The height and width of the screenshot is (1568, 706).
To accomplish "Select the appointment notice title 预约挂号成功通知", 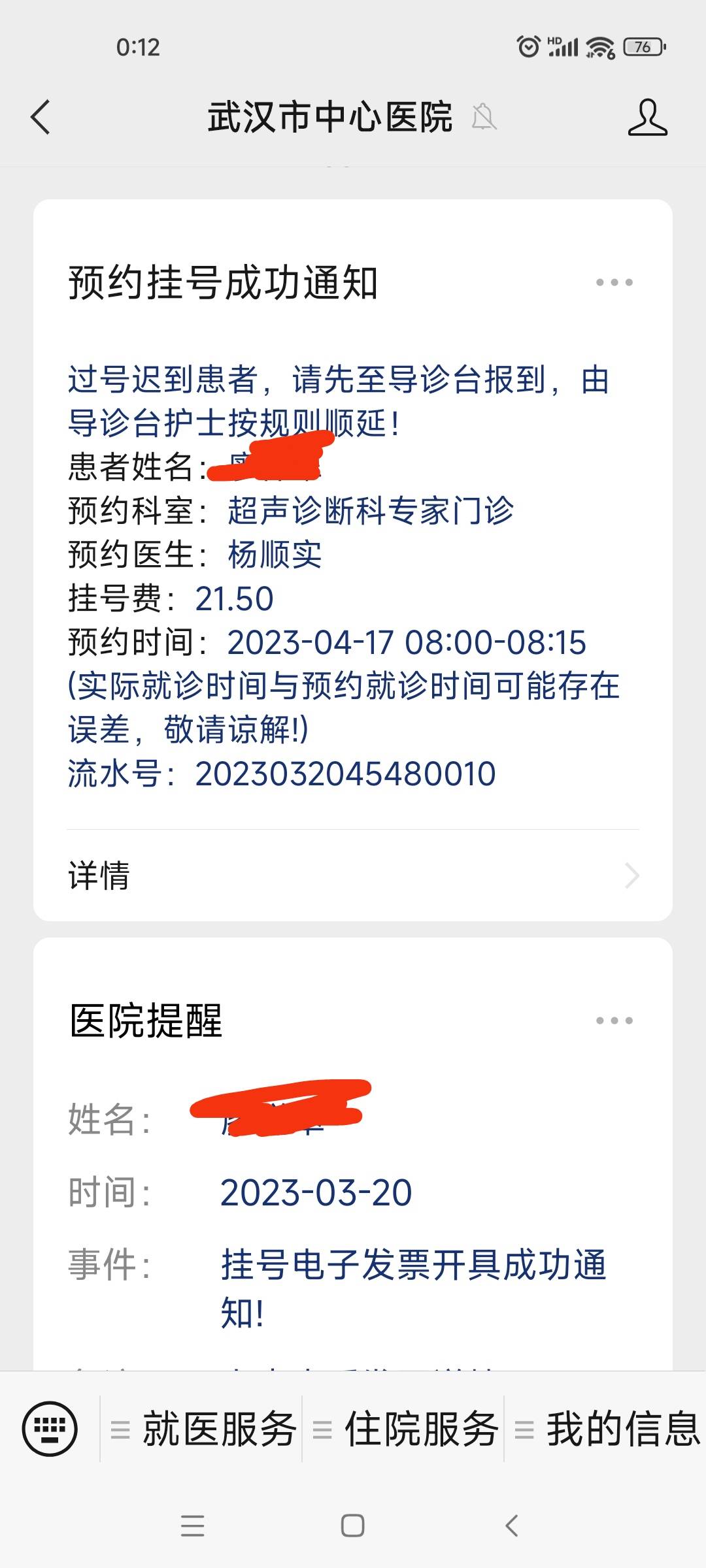I will [x=222, y=282].
